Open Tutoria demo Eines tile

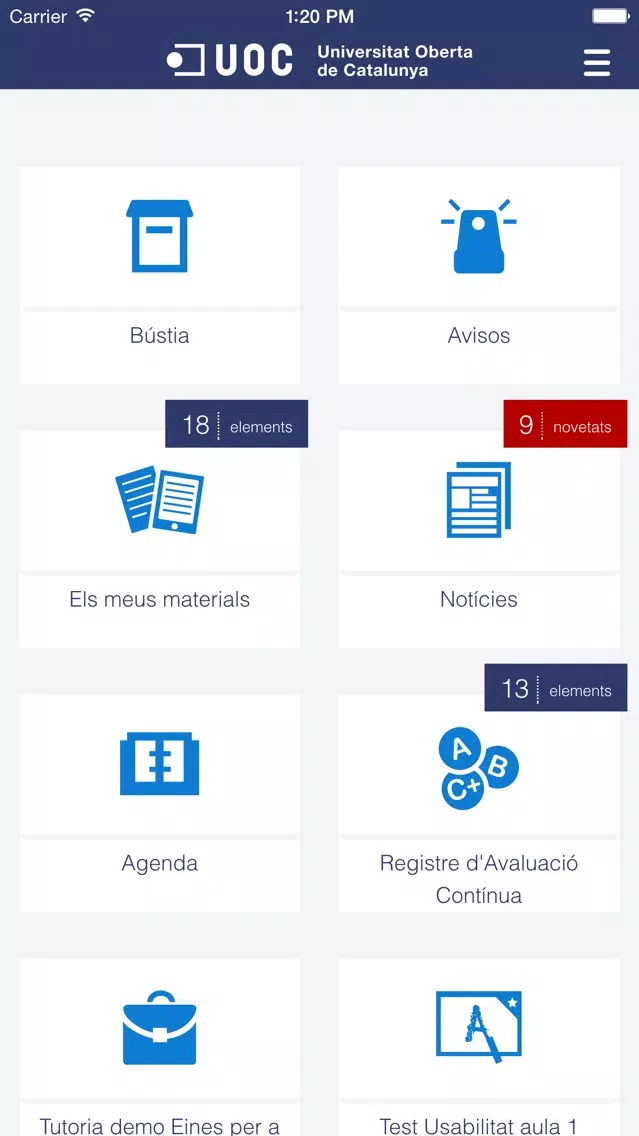tap(159, 1047)
